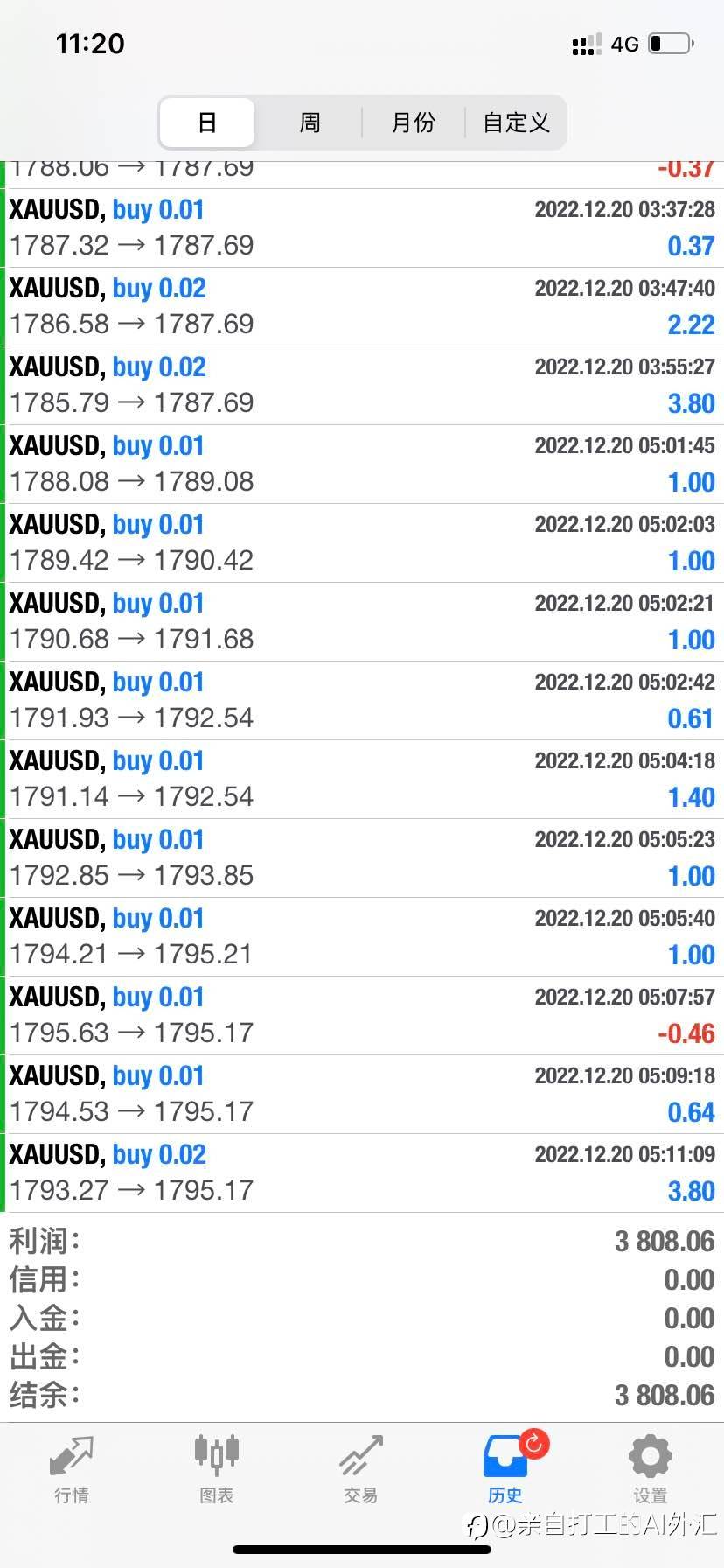
Task: Tap the XAUUSD trade at 05:11:09
Action: point(362,1173)
